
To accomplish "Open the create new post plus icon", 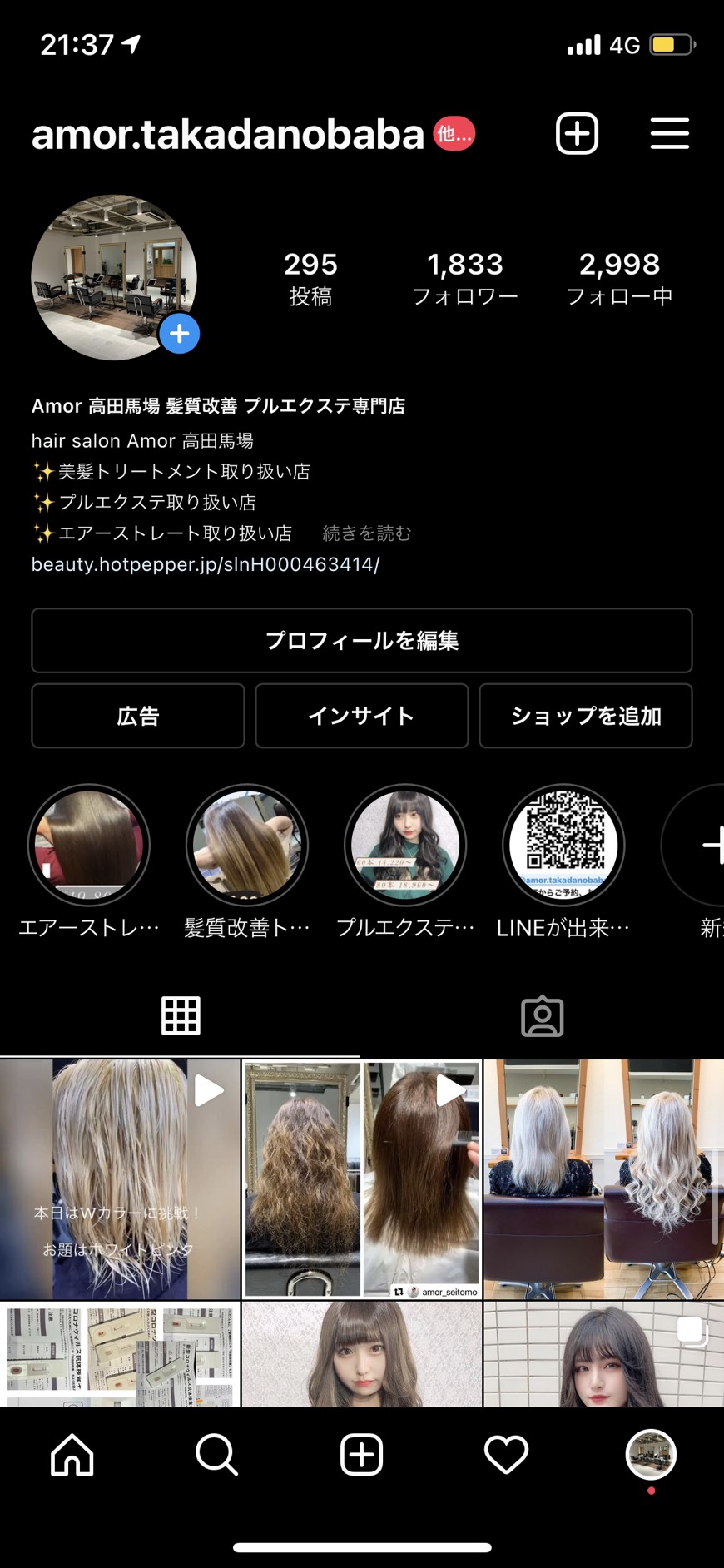I will click(577, 133).
